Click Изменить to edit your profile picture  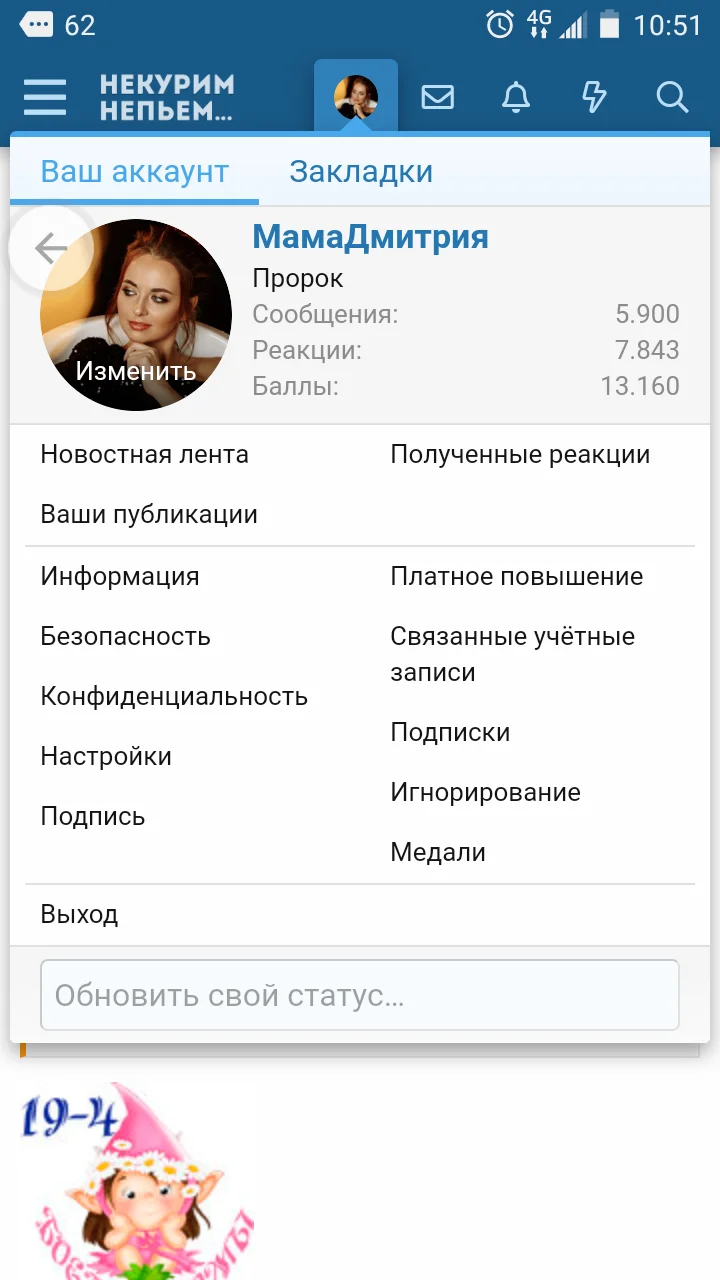point(135,370)
